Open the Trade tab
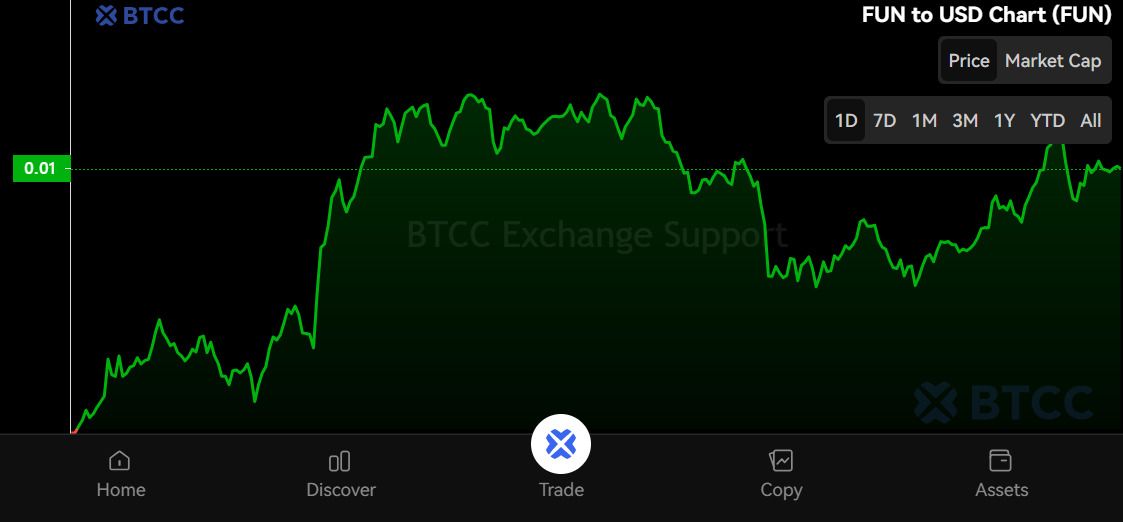 tap(561, 458)
